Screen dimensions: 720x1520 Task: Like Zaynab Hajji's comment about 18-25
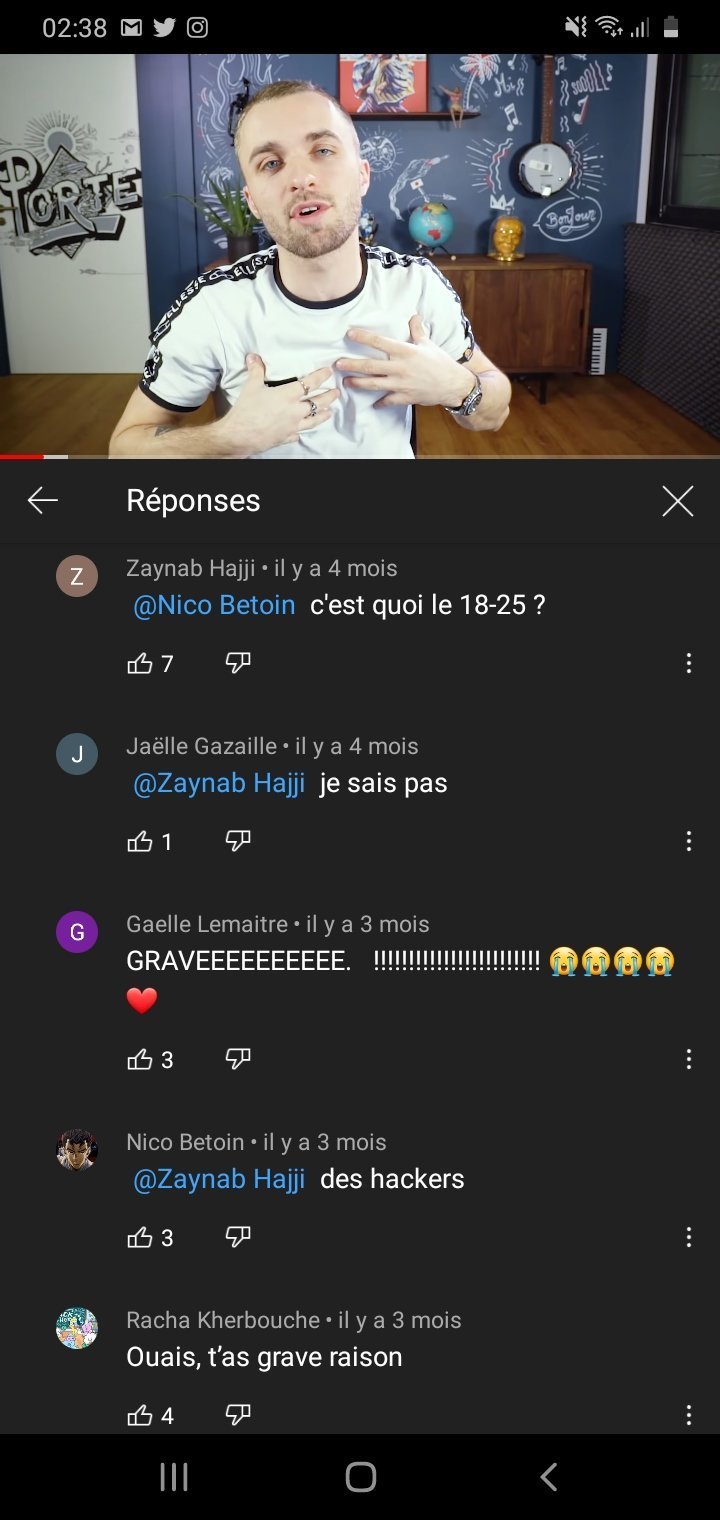pyautogui.click(x=140, y=664)
